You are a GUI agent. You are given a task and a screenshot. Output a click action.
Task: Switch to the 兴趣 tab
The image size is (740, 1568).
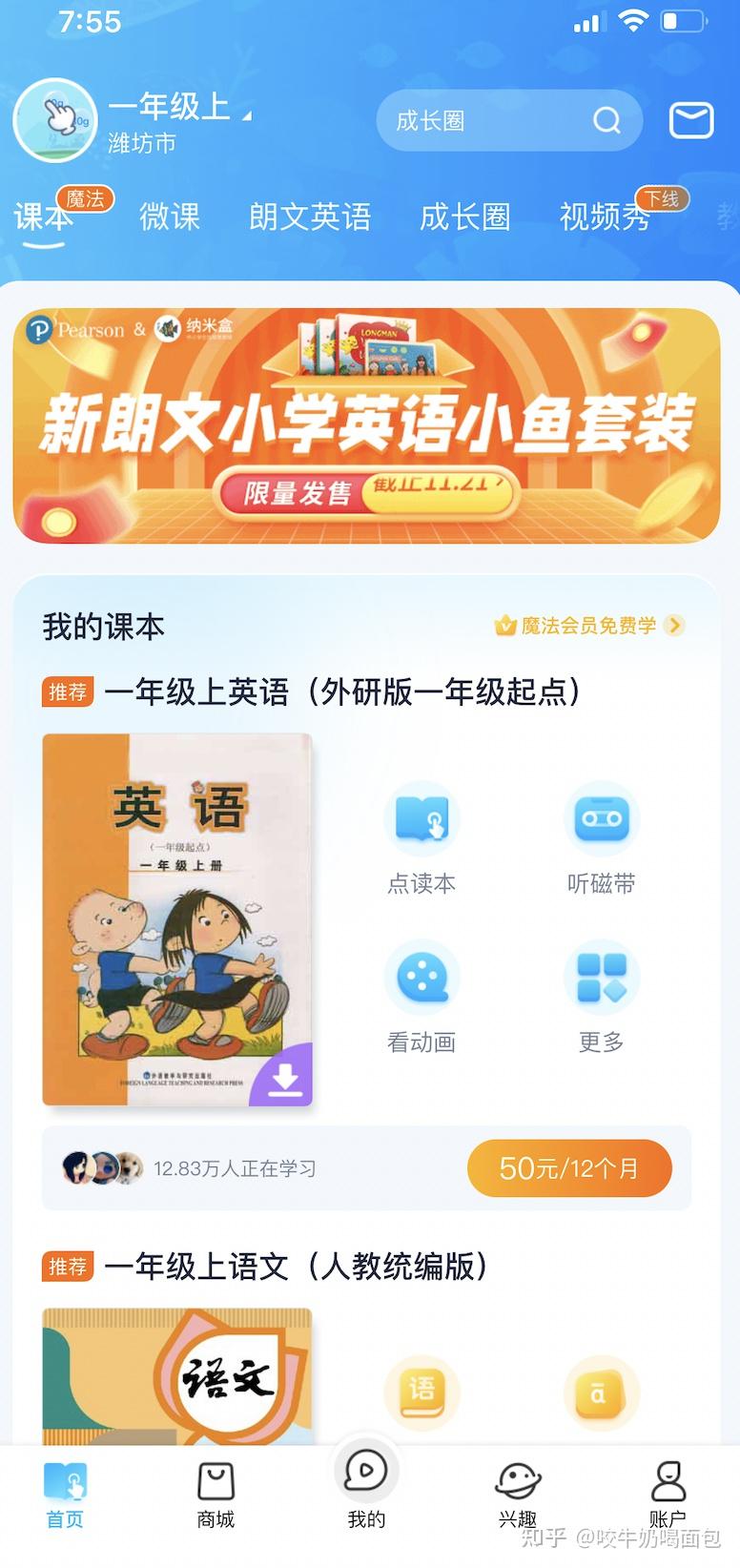(x=518, y=1495)
